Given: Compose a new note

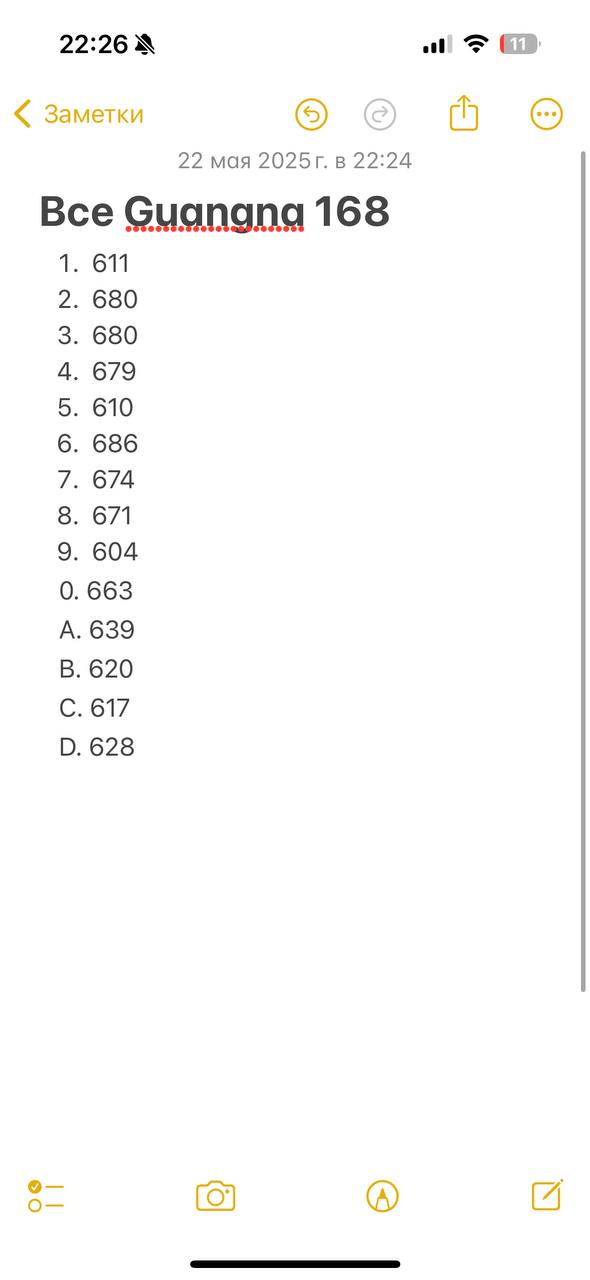Looking at the screenshot, I should (548, 1194).
